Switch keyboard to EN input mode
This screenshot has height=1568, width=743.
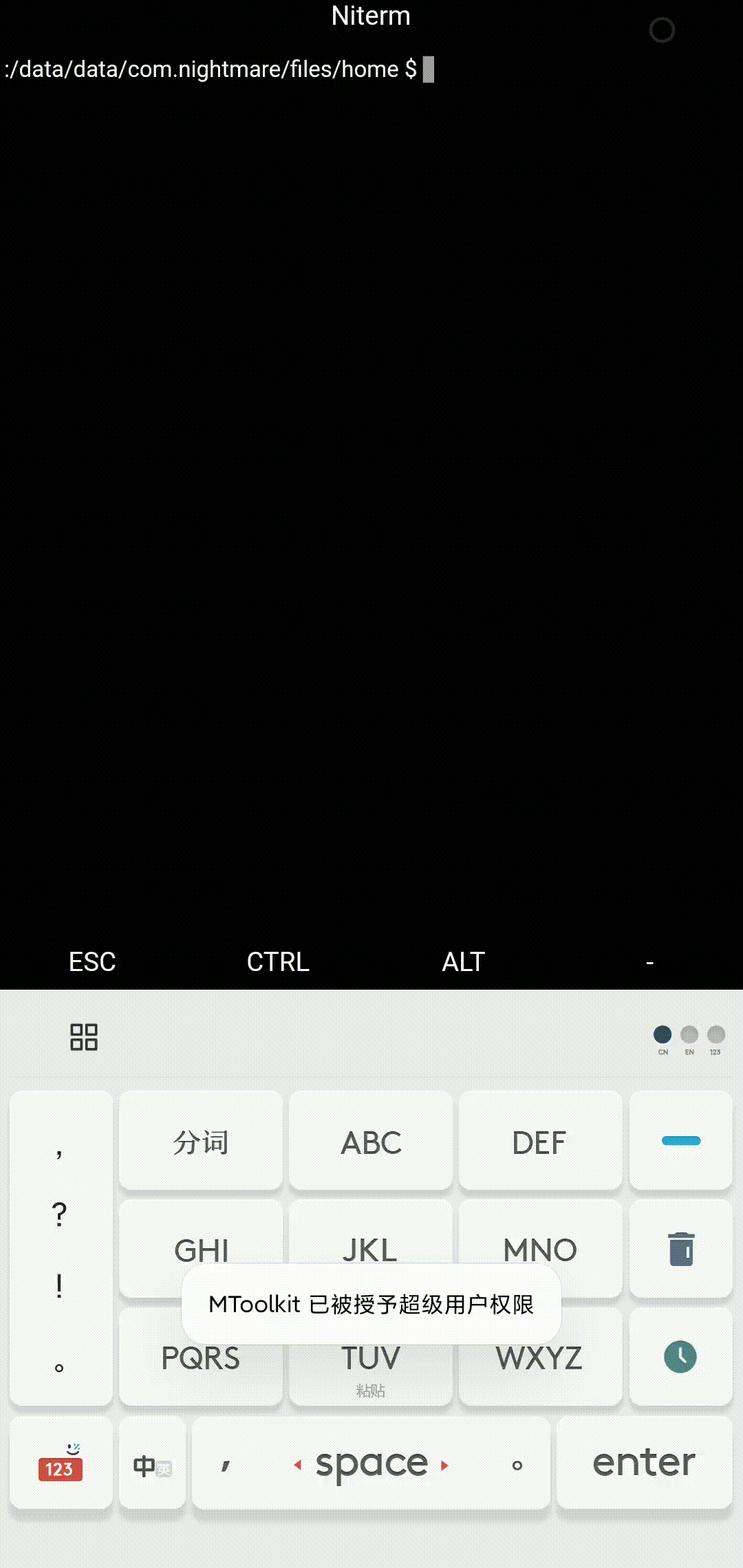click(689, 1039)
